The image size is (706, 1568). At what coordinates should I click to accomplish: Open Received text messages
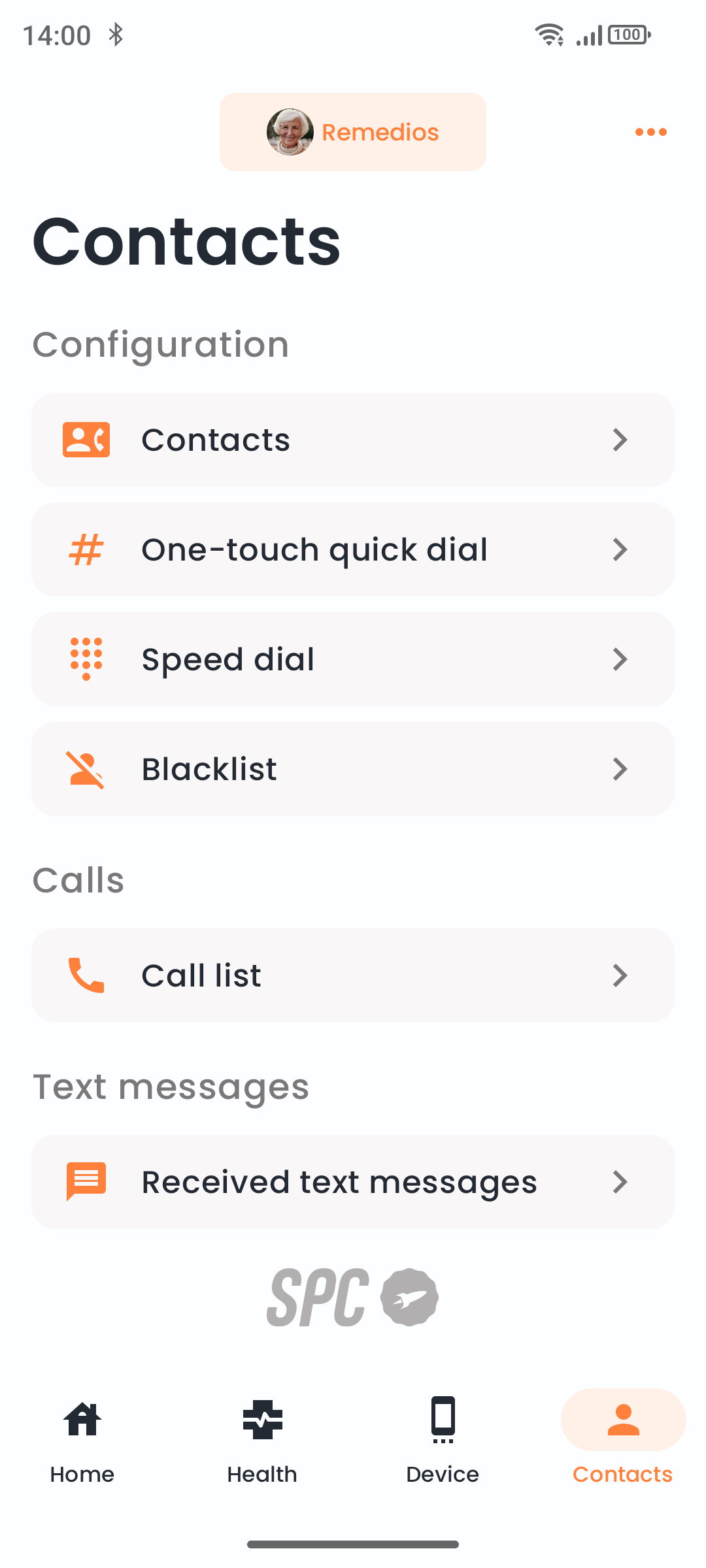[353, 1181]
